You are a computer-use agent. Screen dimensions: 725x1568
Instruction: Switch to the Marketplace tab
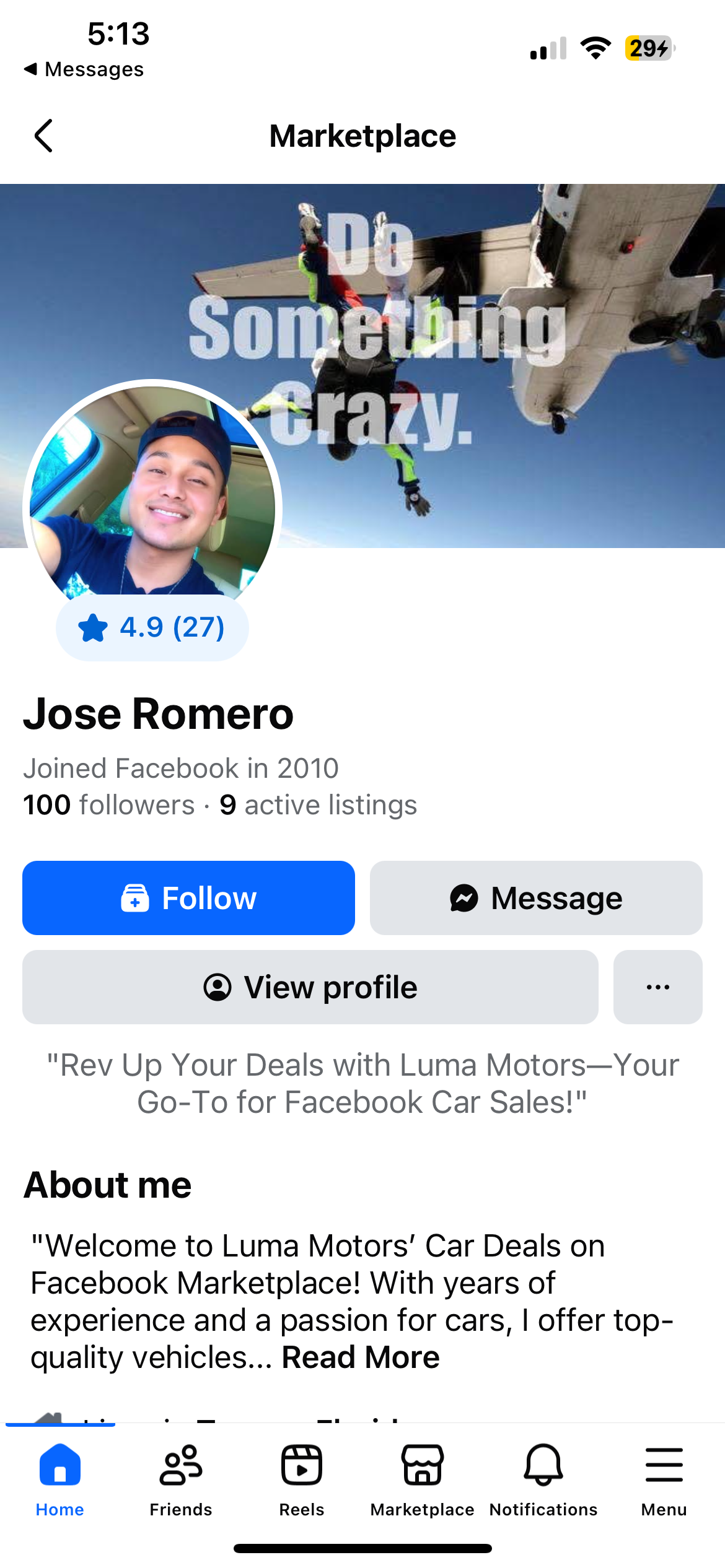click(x=422, y=1477)
